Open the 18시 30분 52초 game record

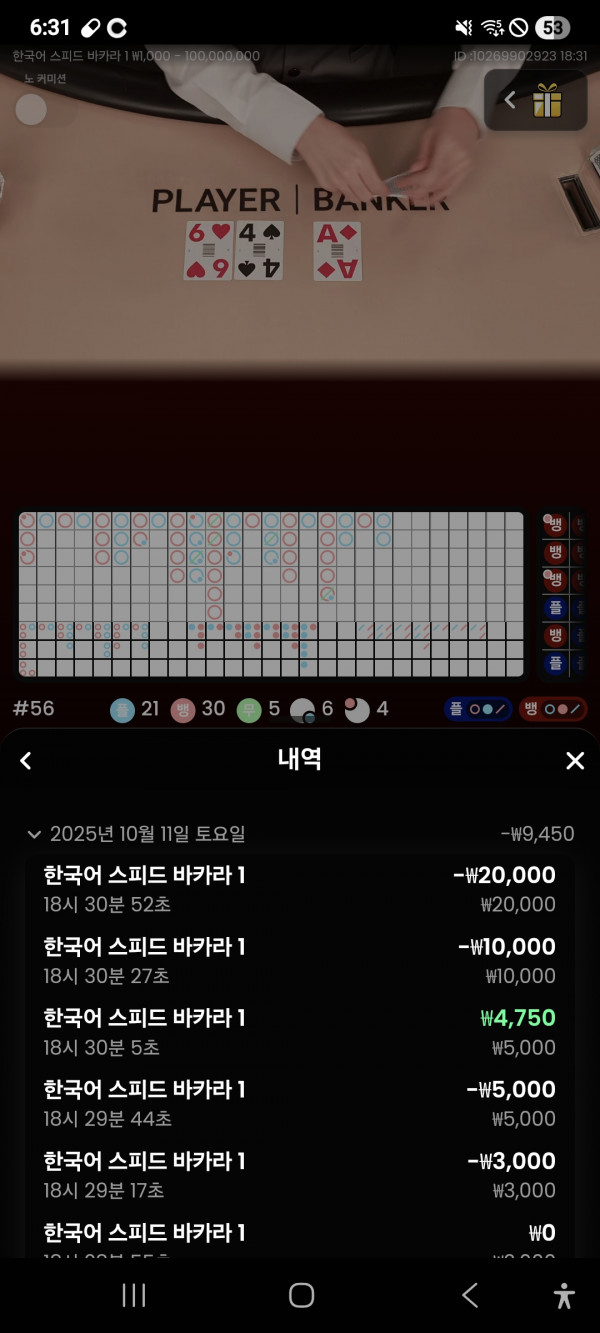pyautogui.click(x=299, y=889)
